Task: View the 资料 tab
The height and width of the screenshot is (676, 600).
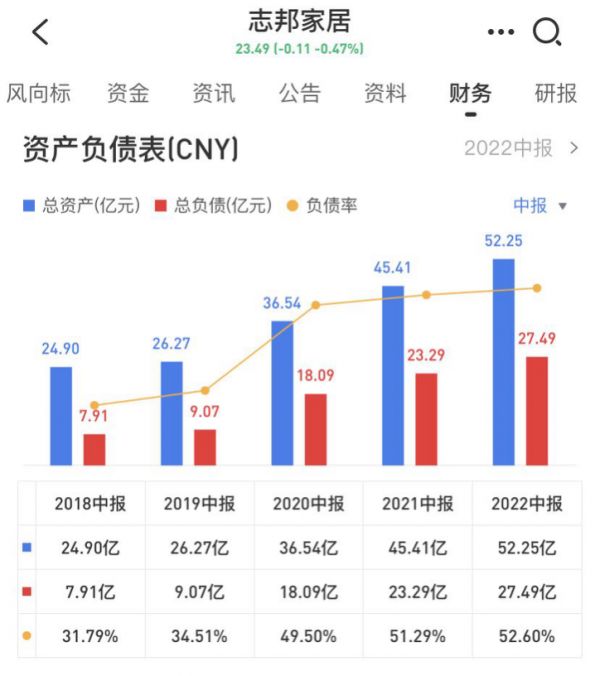Action: point(385,94)
